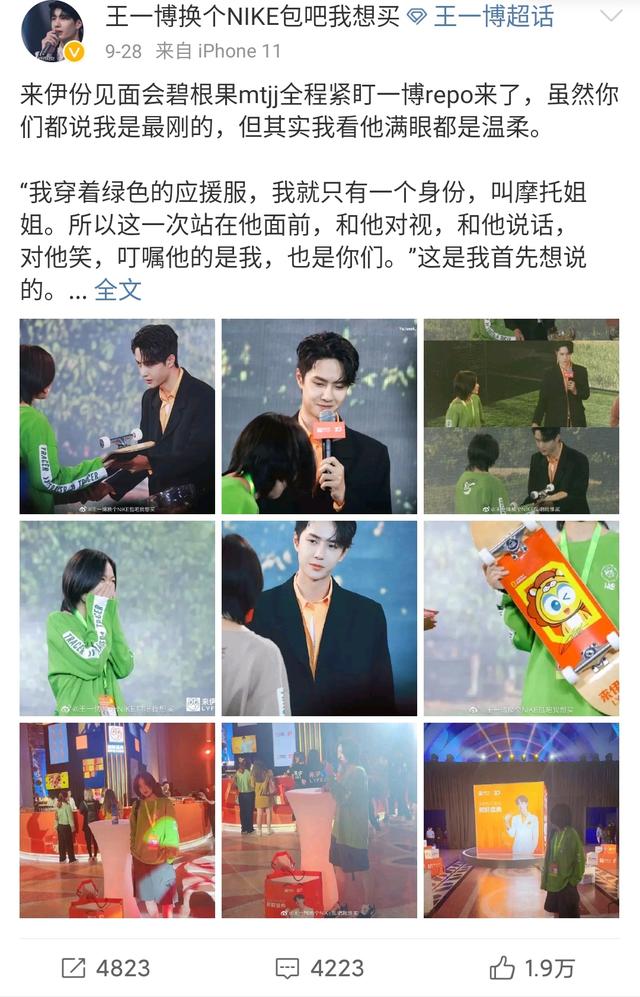The image size is (640, 997).
Task: Like this post with 1.9万 likes
Action: pos(531,967)
